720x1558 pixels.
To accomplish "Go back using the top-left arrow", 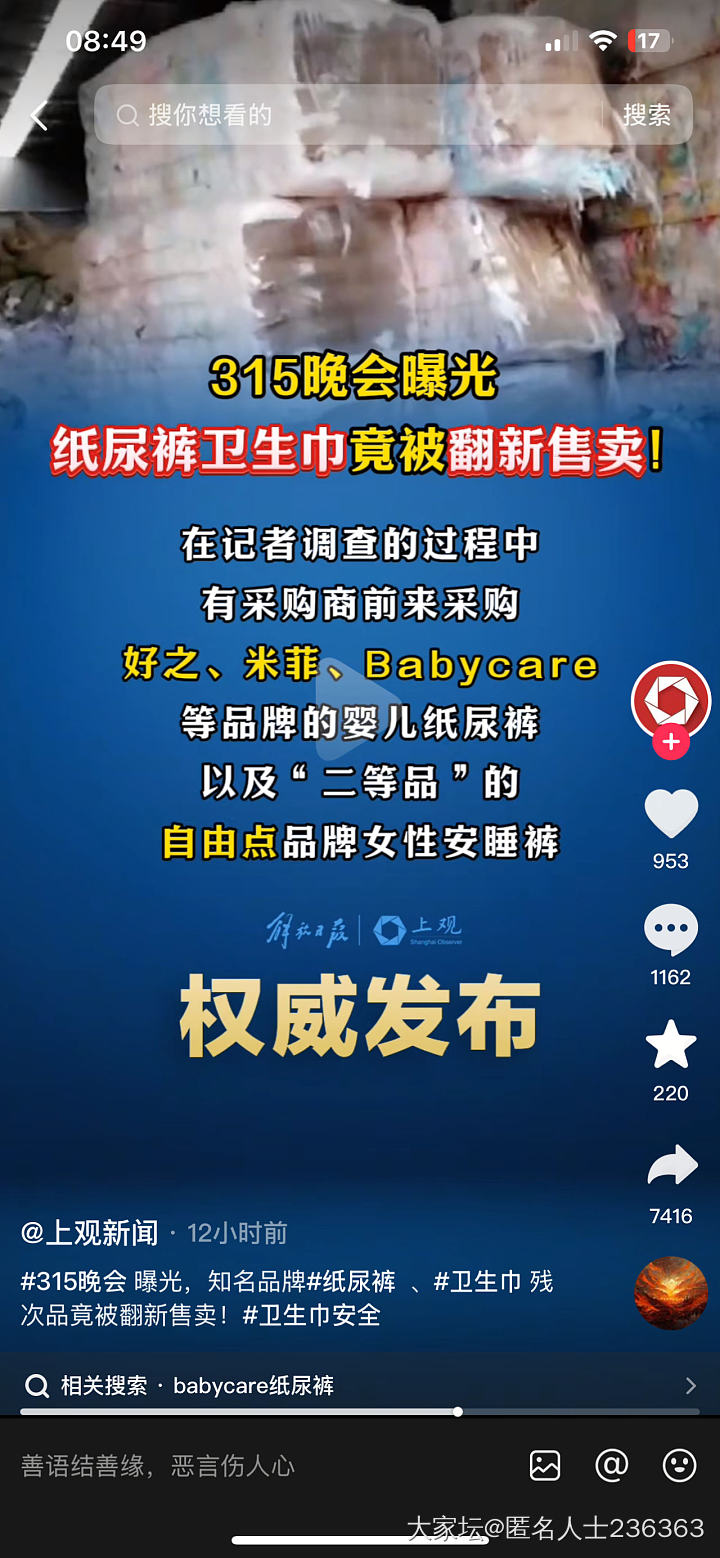I will click(x=38, y=116).
